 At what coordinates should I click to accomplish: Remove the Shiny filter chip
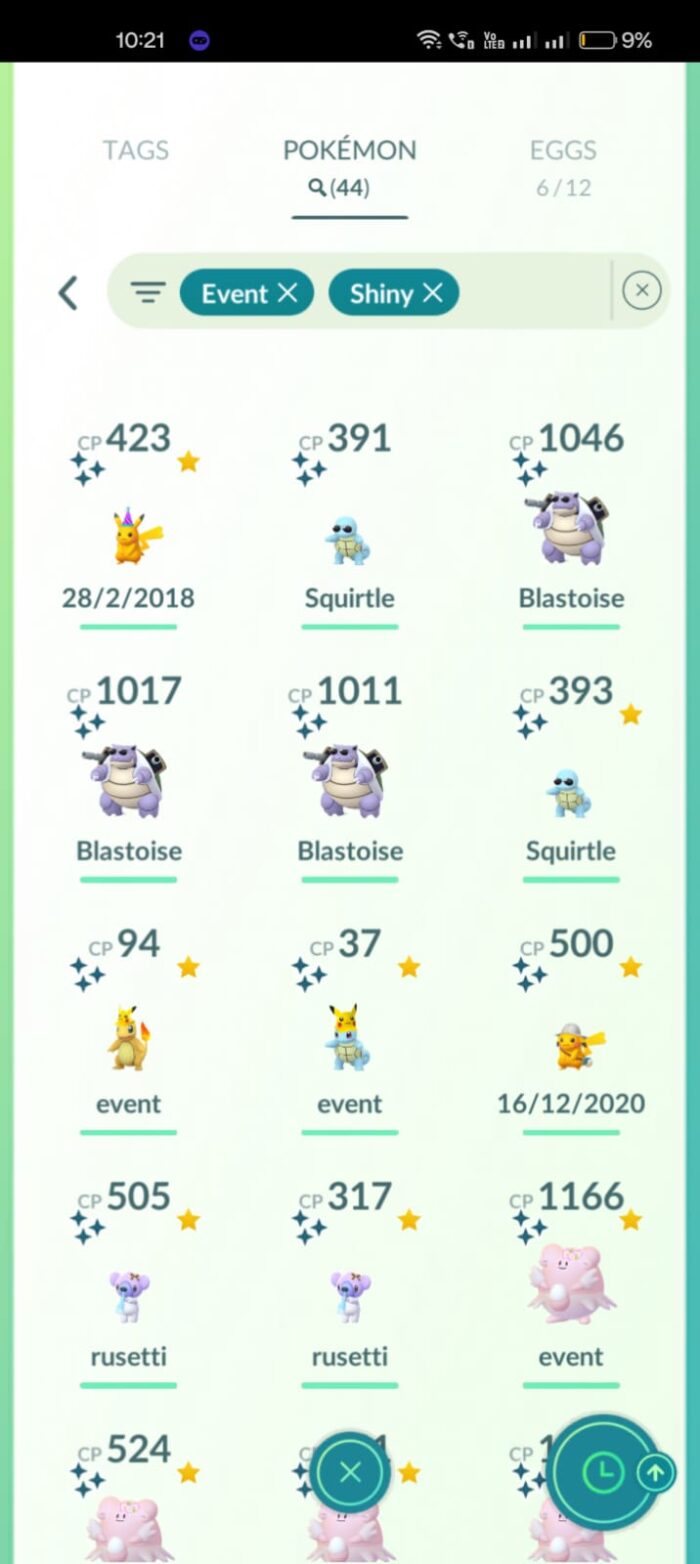coord(432,293)
